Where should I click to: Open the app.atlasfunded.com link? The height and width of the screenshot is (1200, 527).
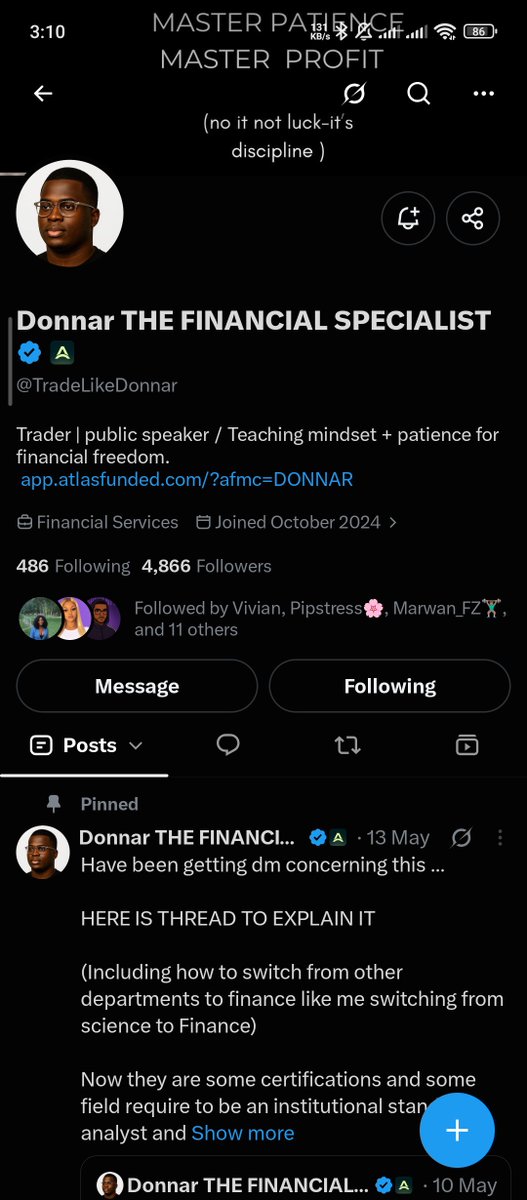pyautogui.click(x=187, y=480)
